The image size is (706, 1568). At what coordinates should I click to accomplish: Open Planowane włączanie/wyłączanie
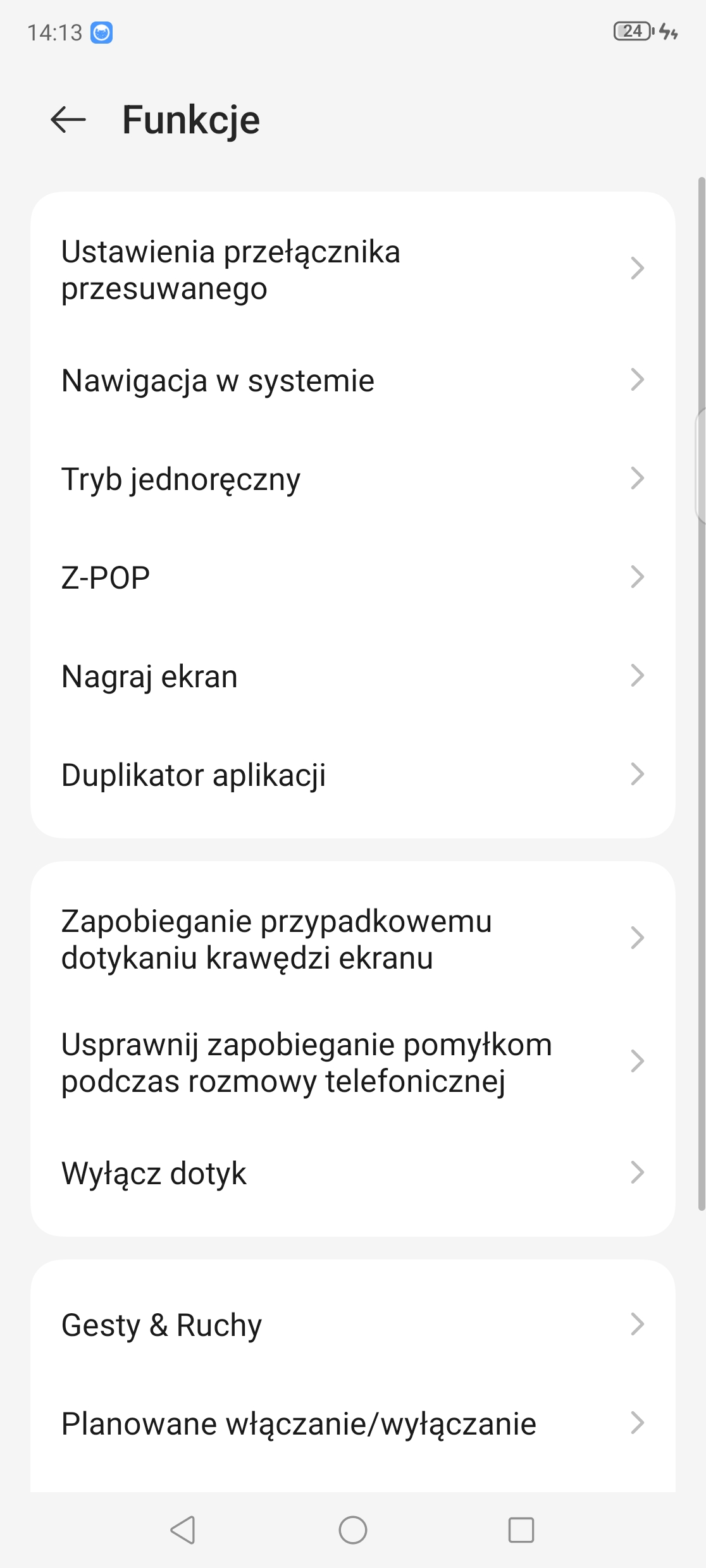353,1423
